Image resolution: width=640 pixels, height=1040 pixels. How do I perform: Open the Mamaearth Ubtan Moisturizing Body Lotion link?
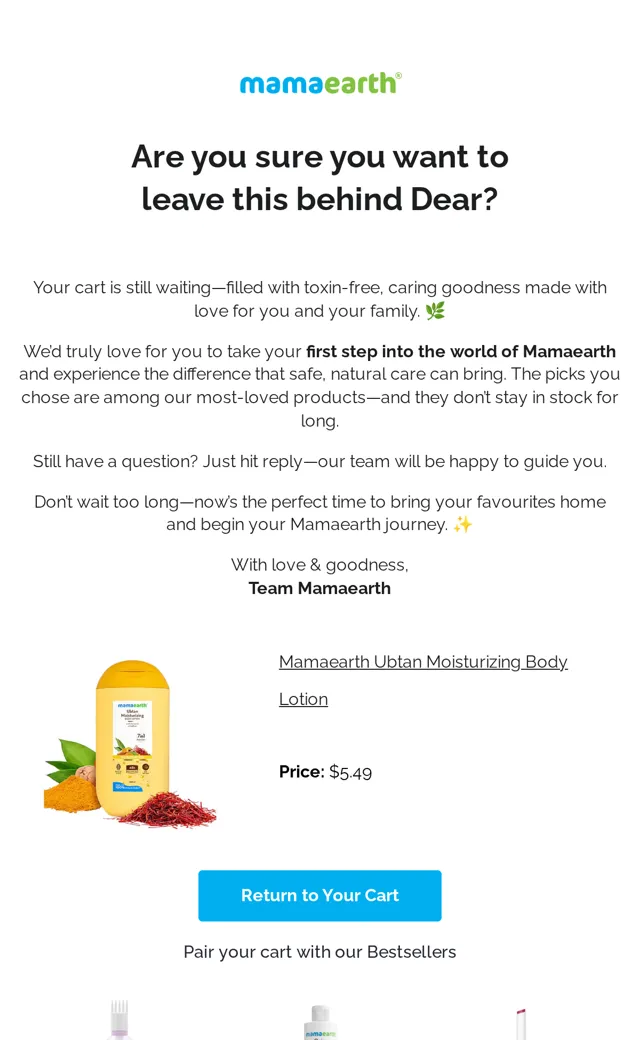pos(423,680)
